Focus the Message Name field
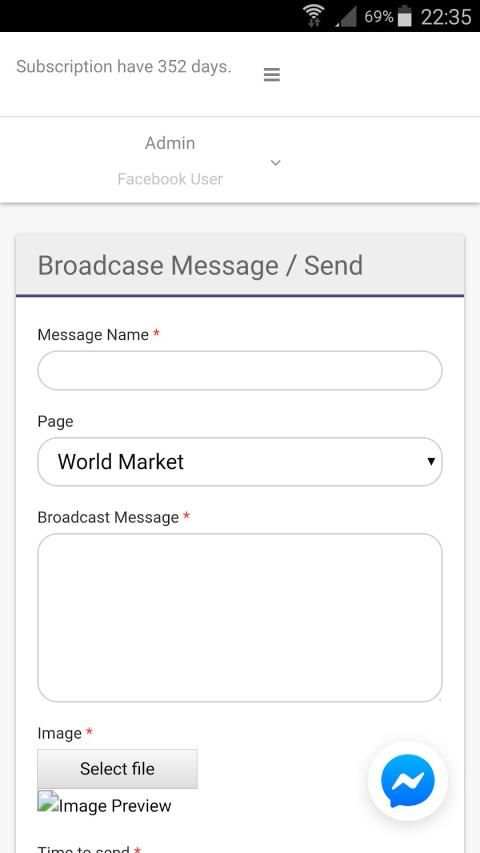 pyautogui.click(x=239, y=370)
